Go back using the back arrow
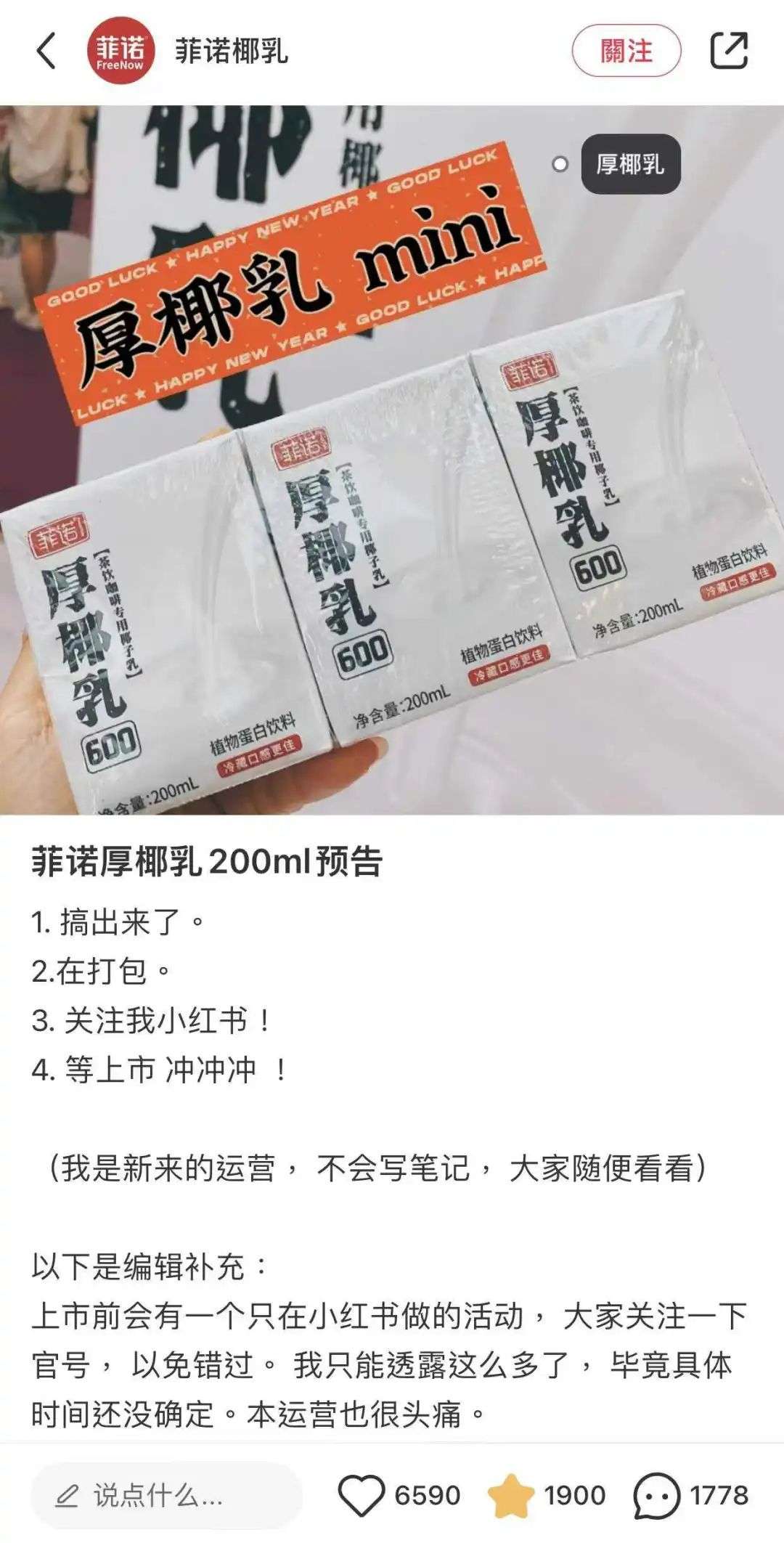This screenshot has height=1543, width=784. 46,52
